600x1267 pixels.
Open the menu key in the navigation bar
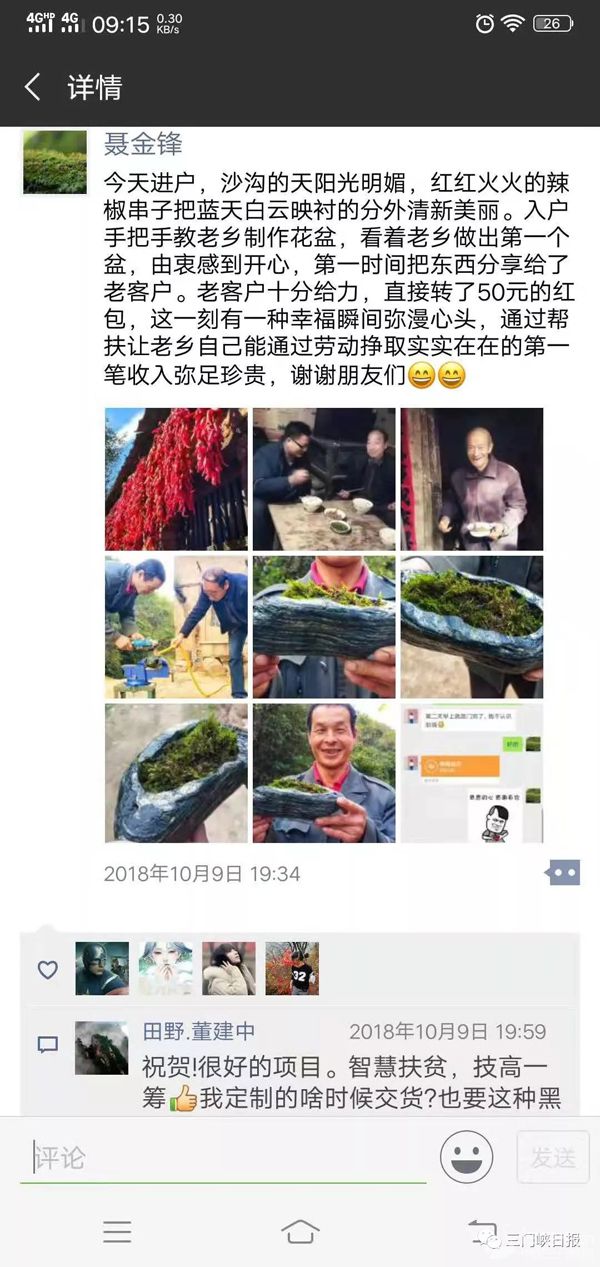[x=117, y=1232]
